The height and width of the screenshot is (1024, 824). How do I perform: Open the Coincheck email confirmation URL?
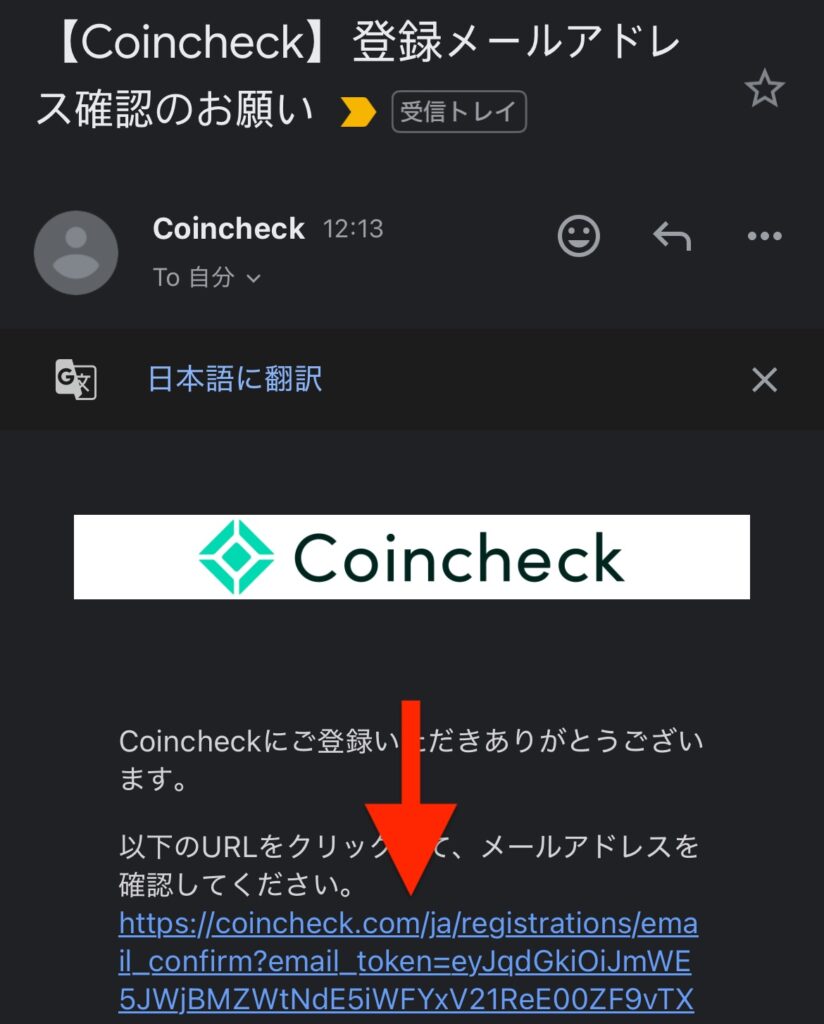(x=408, y=960)
